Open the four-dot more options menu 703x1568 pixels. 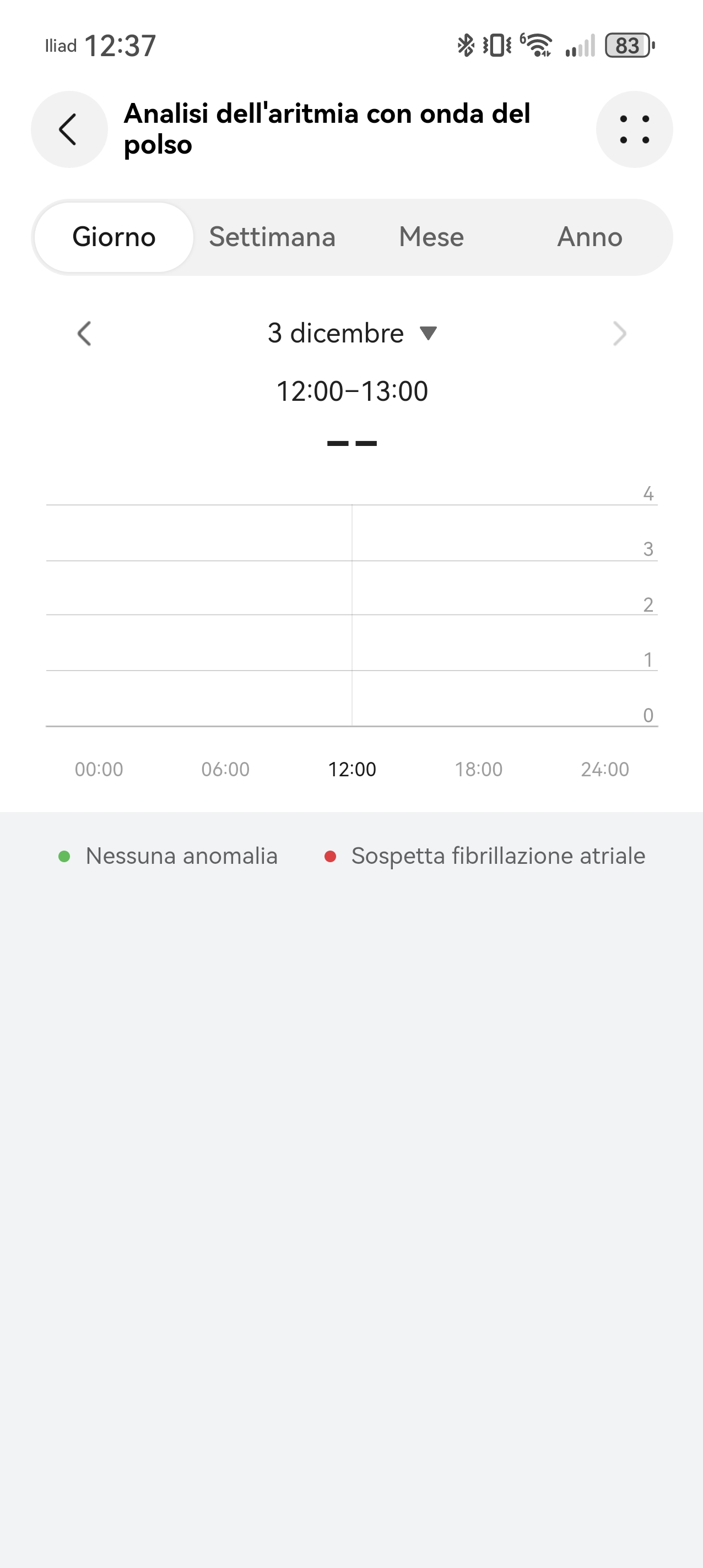pos(634,129)
